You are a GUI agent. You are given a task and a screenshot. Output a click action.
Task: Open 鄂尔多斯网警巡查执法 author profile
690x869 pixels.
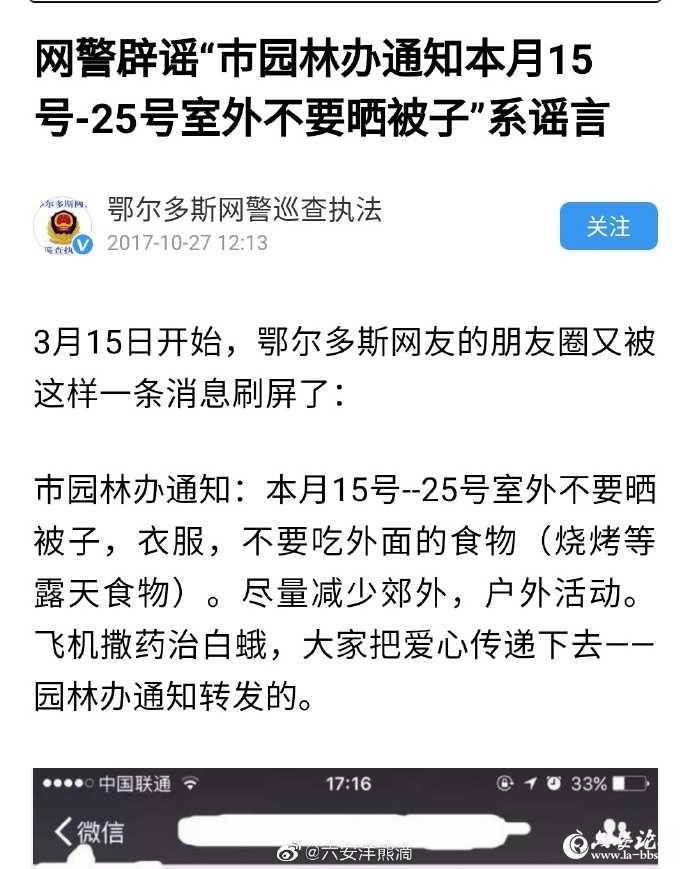244,209
